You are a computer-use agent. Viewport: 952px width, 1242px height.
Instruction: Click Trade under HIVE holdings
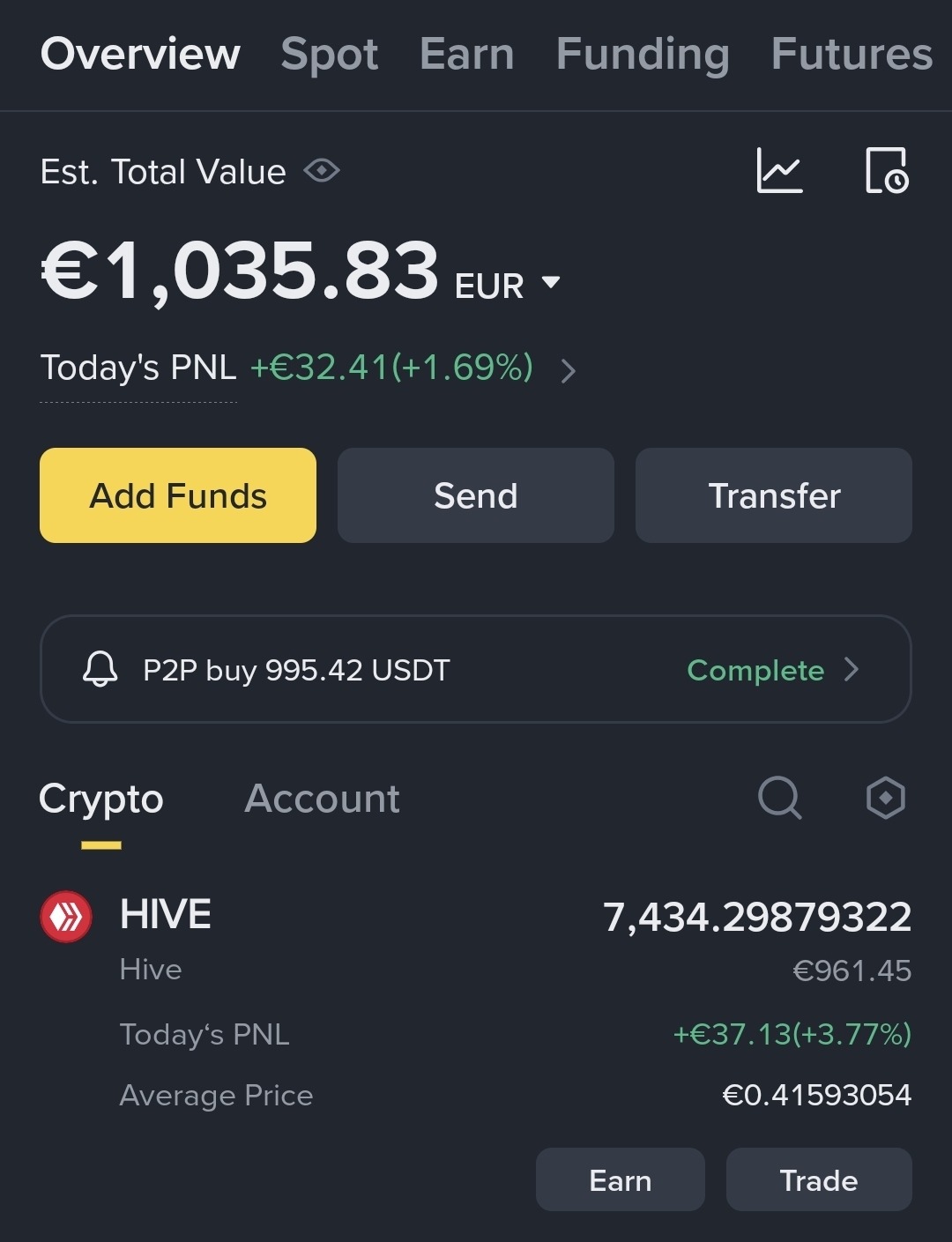tap(818, 1179)
